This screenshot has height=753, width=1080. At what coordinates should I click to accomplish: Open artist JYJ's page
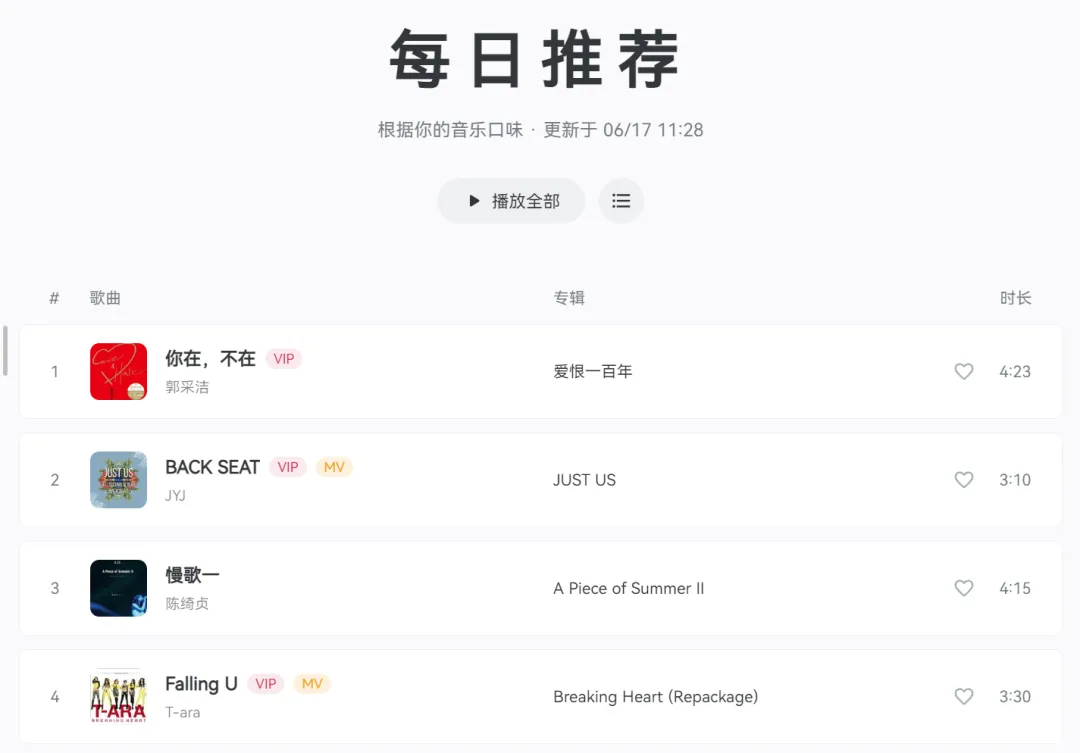pyautogui.click(x=175, y=496)
